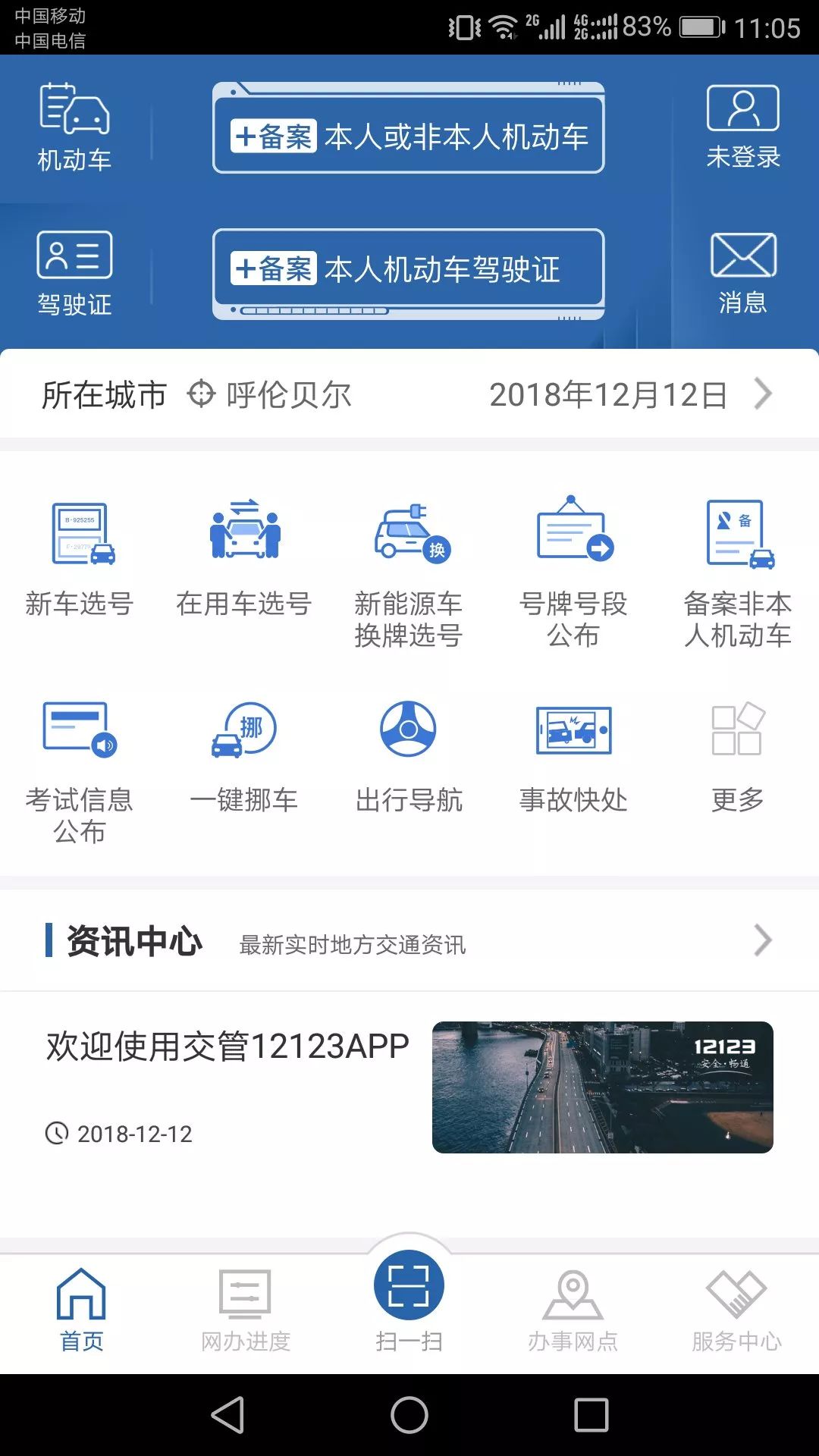Launch 出行导航 travel navigation

point(409,755)
